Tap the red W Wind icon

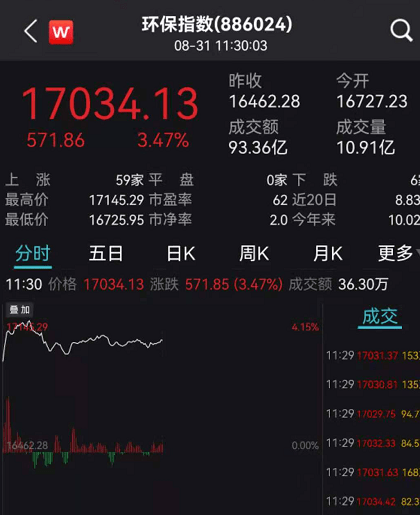point(61,32)
